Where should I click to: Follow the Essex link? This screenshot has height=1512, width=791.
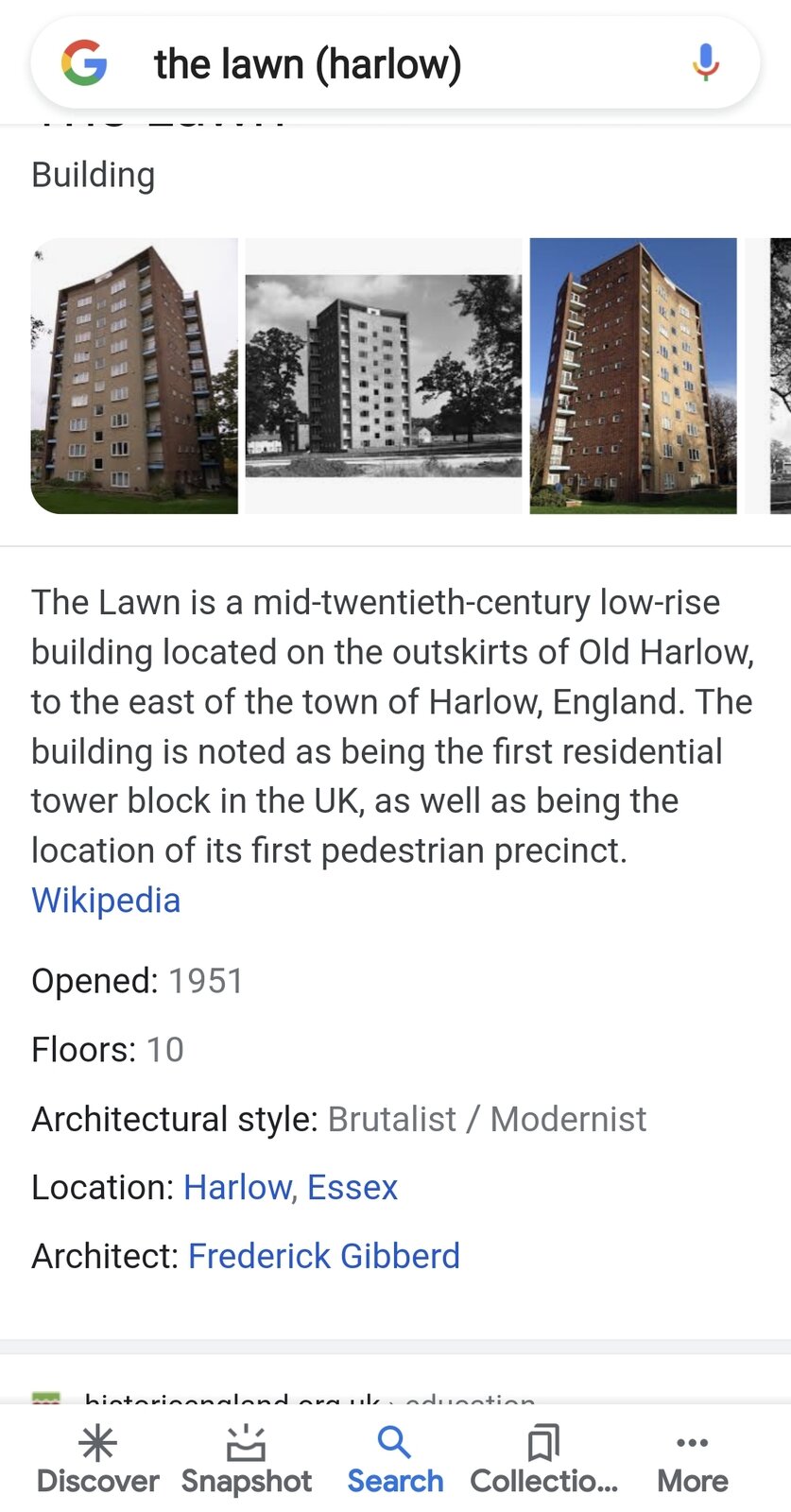[353, 1187]
